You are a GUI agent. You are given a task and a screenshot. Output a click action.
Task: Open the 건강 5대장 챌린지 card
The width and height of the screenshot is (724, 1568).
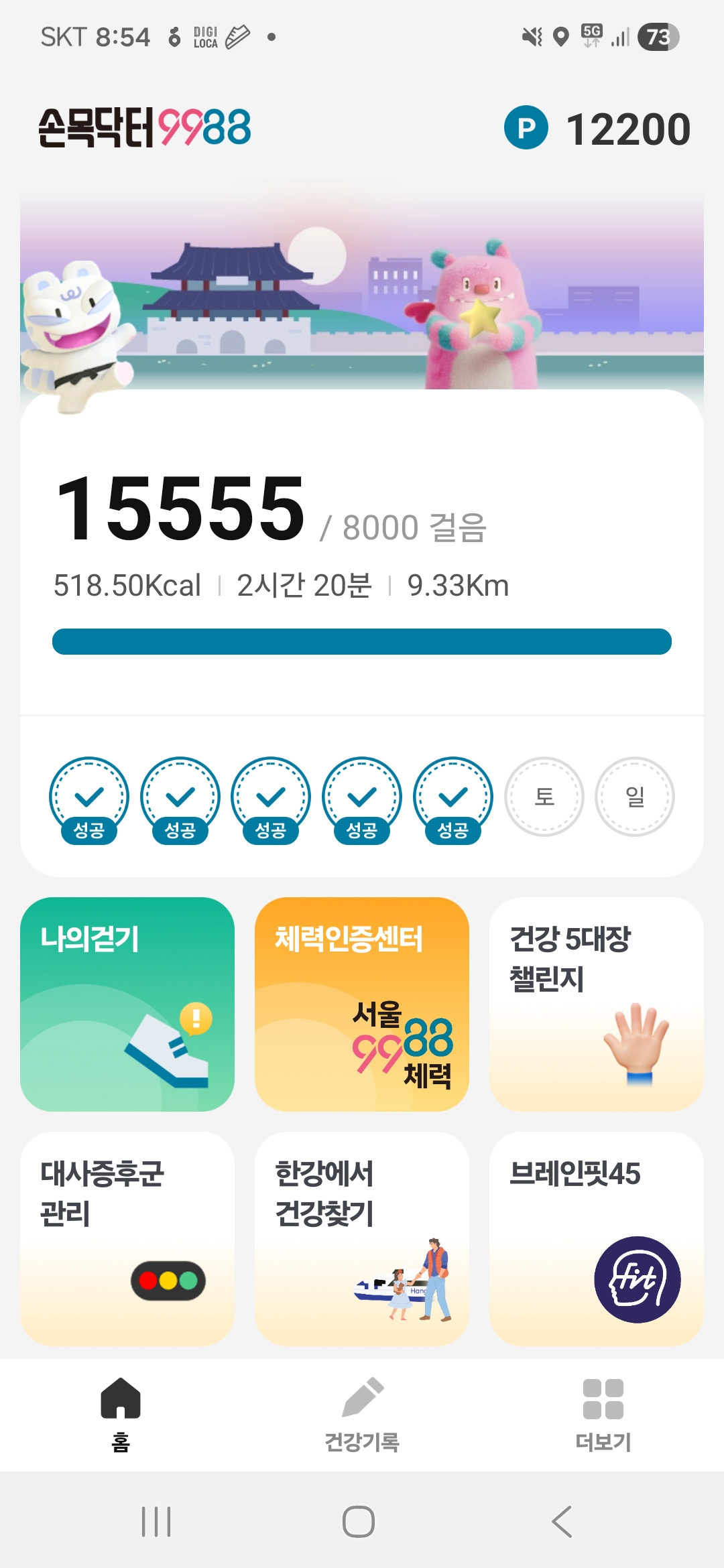click(597, 1004)
